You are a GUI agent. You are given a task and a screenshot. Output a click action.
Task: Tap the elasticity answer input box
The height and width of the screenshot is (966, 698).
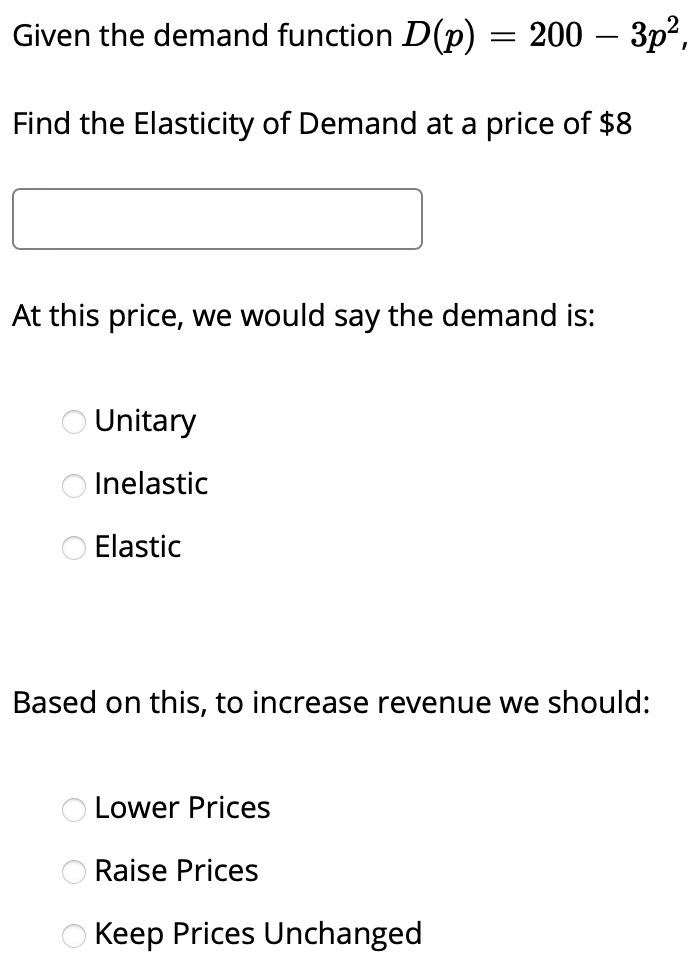click(217, 219)
